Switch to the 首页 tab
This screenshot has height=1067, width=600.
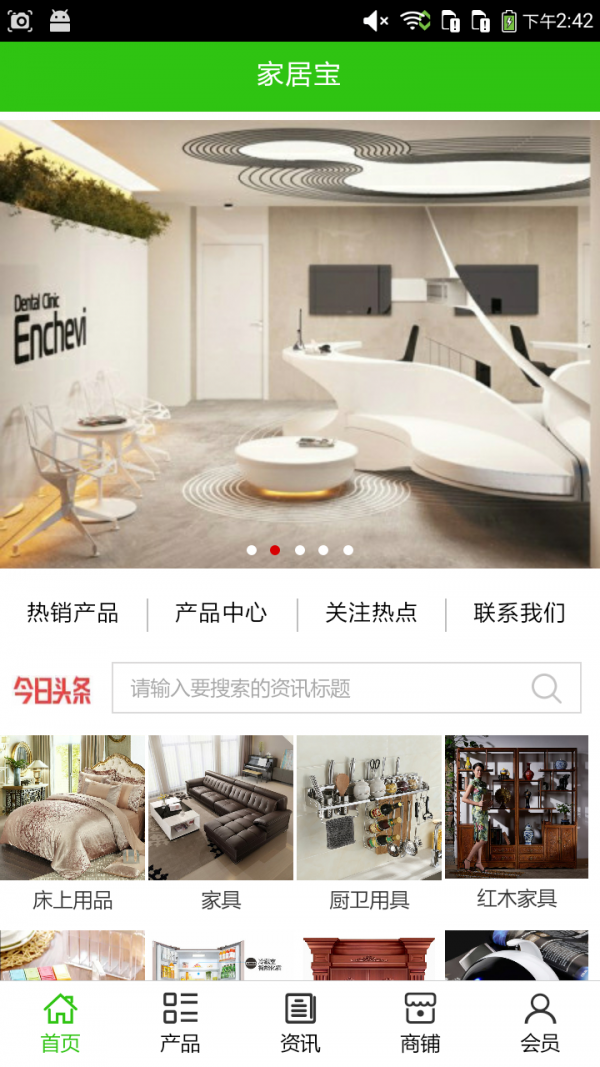[x=60, y=1022]
